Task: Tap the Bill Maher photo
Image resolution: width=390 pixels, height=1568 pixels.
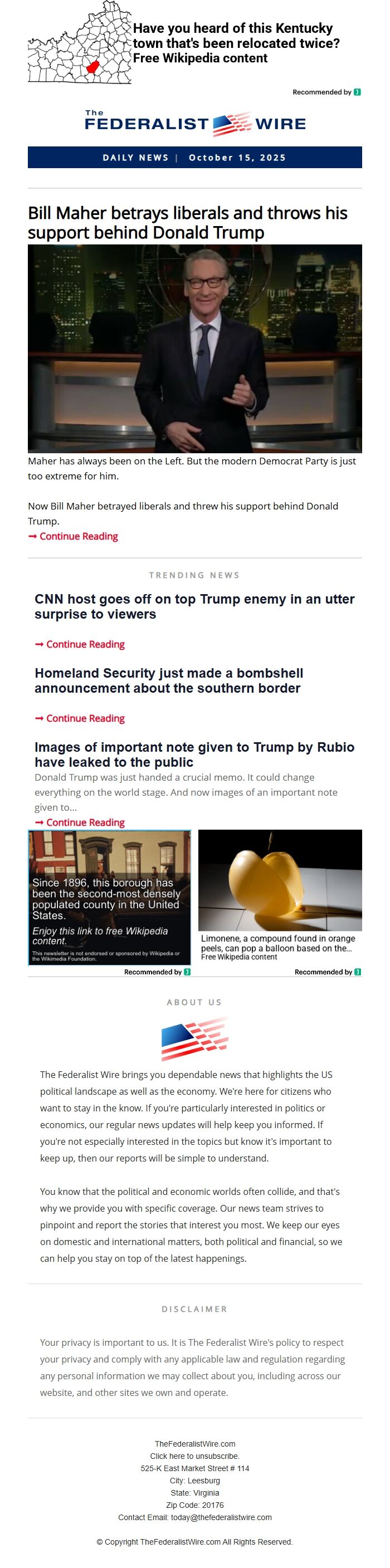Action: tap(194, 348)
